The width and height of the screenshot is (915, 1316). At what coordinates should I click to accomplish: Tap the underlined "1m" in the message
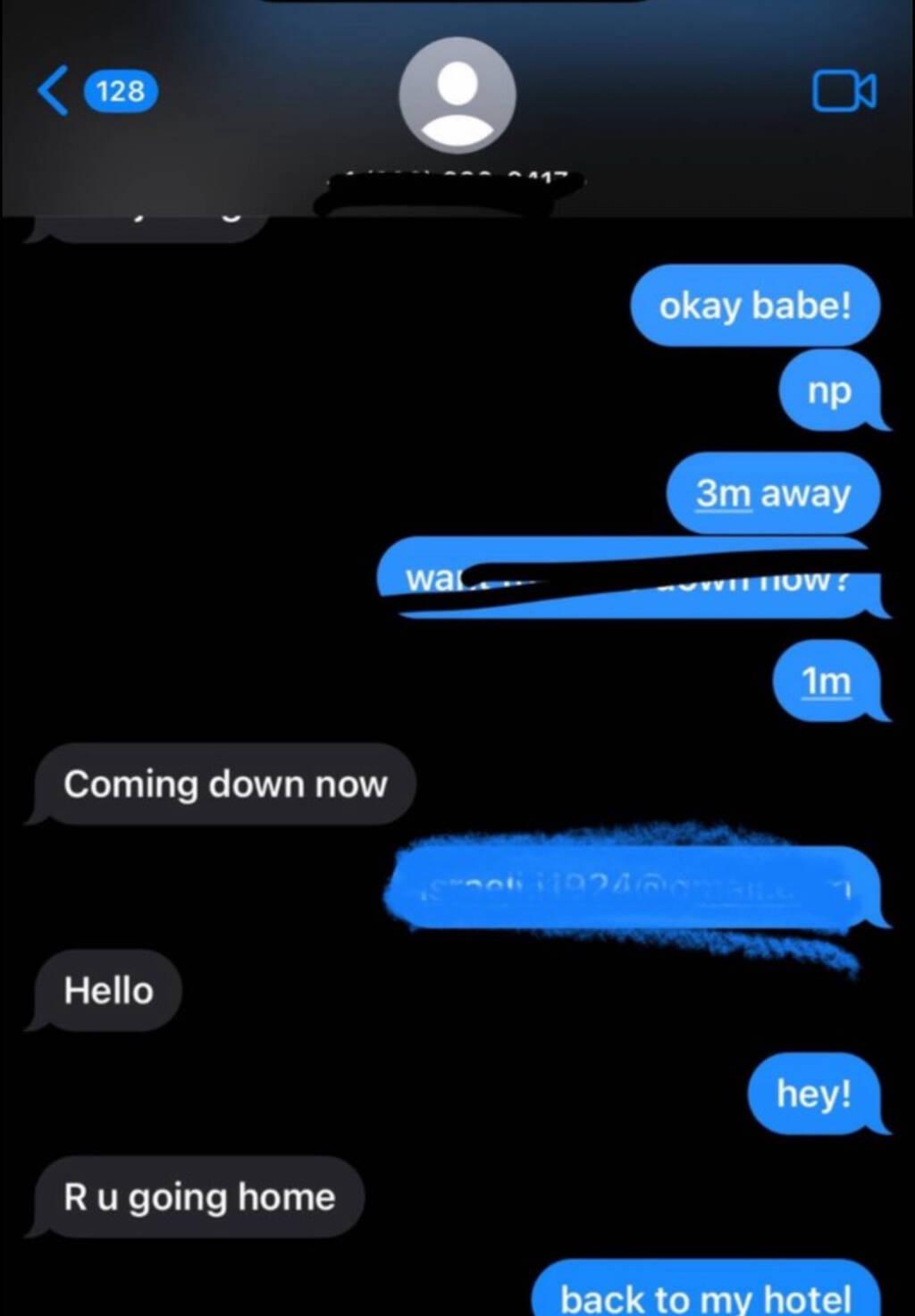click(826, 681)
